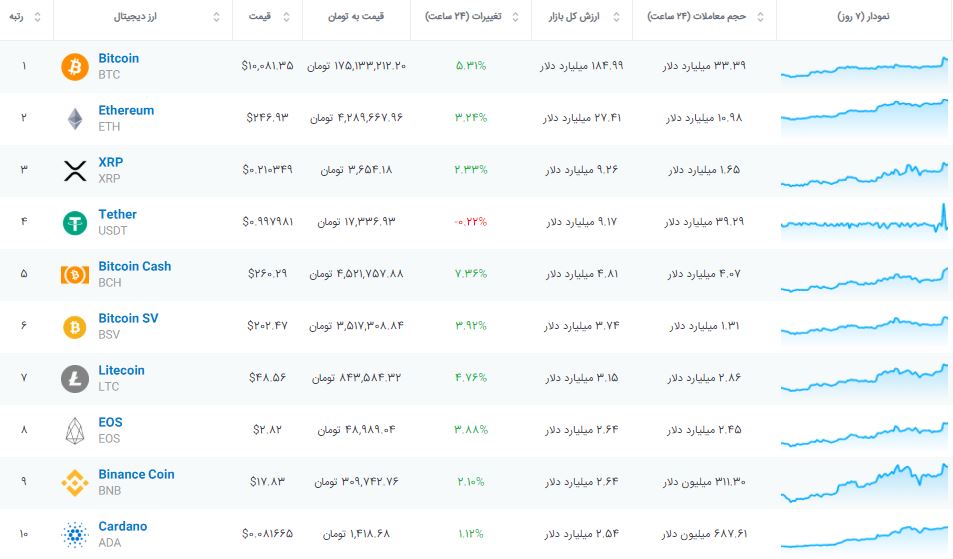
Task: Open Binance Coin details
Action: click(136, 474)
